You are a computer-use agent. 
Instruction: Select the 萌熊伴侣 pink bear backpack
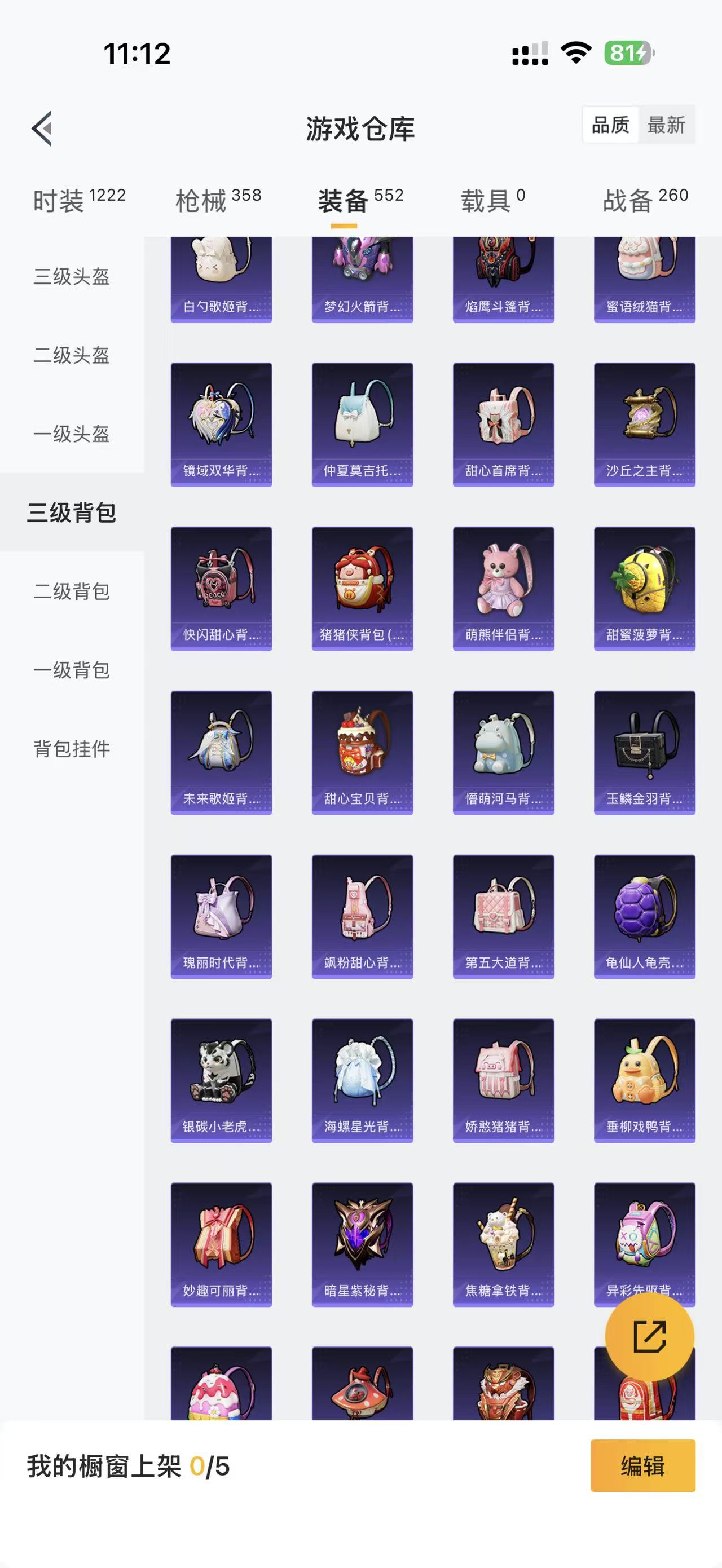pos(504,588)
